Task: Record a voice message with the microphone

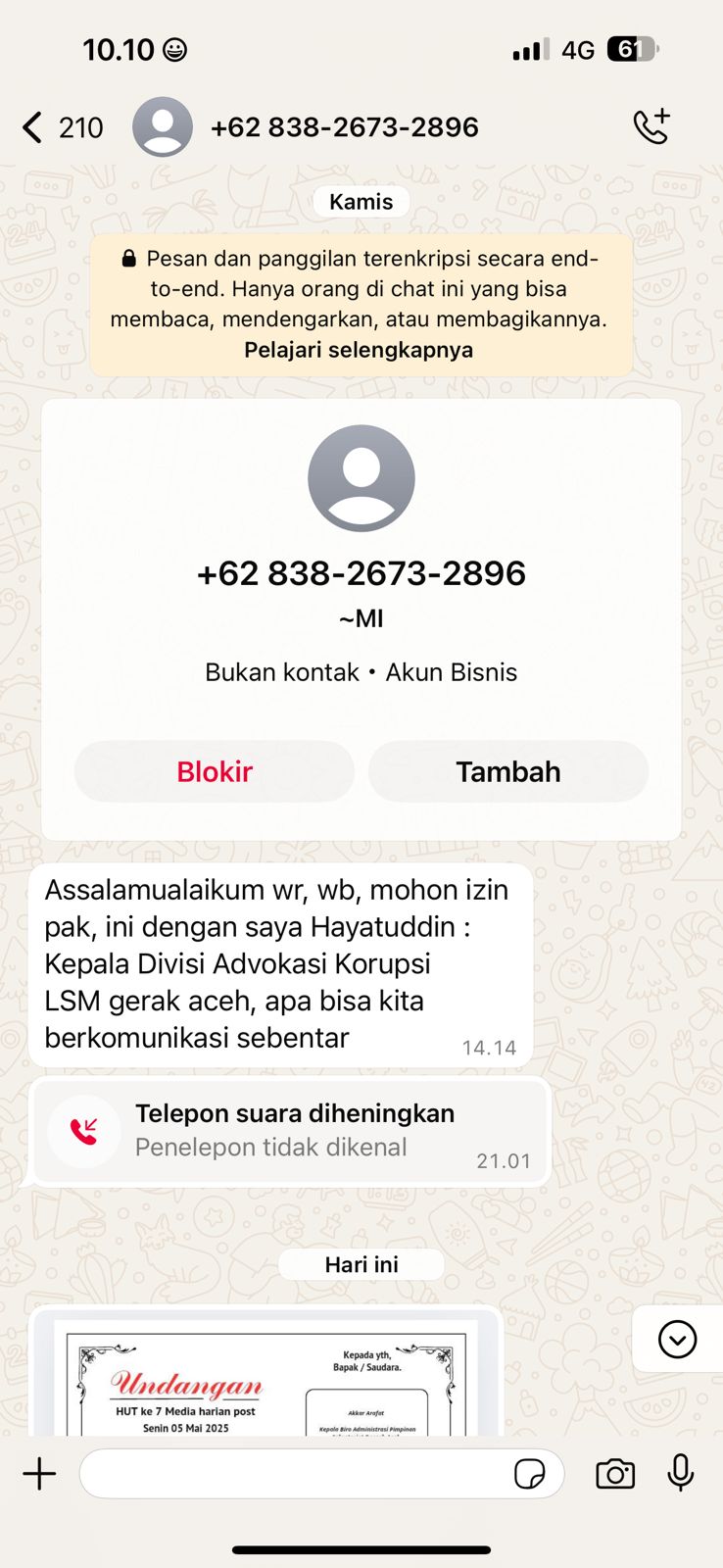Action: 681,1473
